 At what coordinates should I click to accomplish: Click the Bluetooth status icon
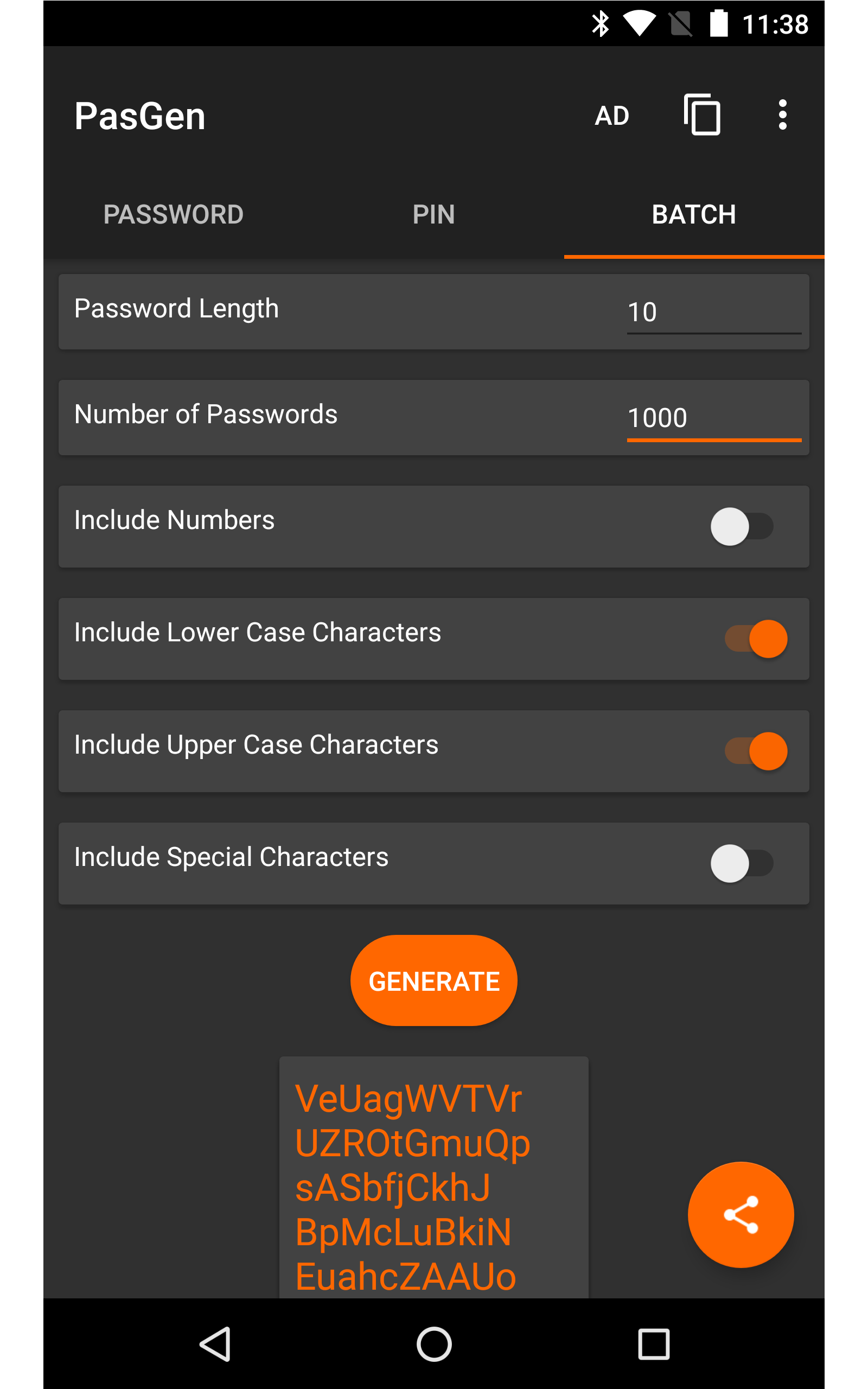coord(601,23)
